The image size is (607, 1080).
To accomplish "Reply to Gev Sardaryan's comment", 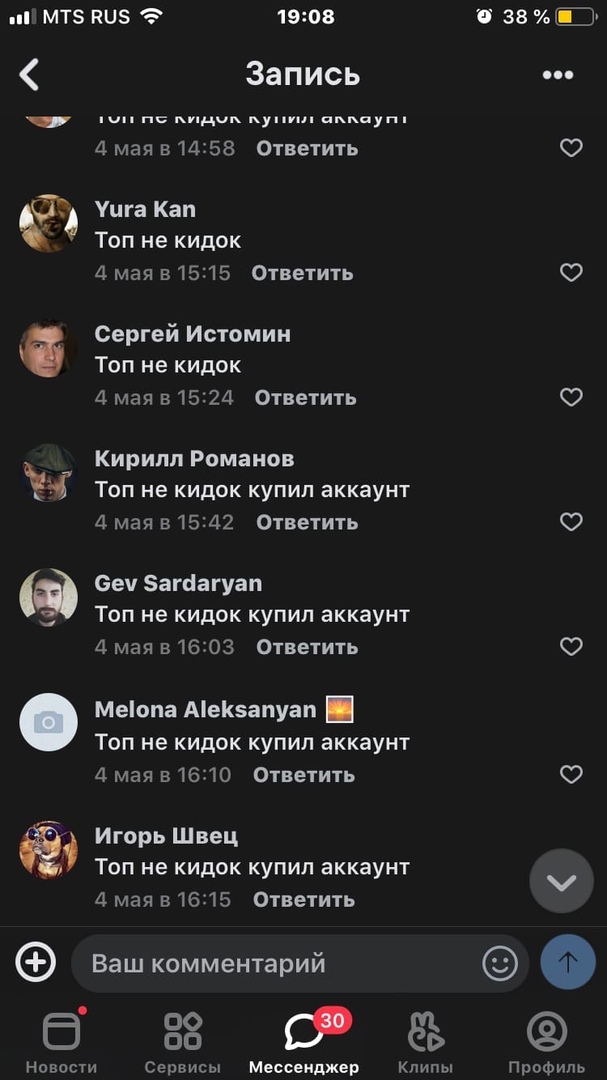I will click(x=307, y=647).
